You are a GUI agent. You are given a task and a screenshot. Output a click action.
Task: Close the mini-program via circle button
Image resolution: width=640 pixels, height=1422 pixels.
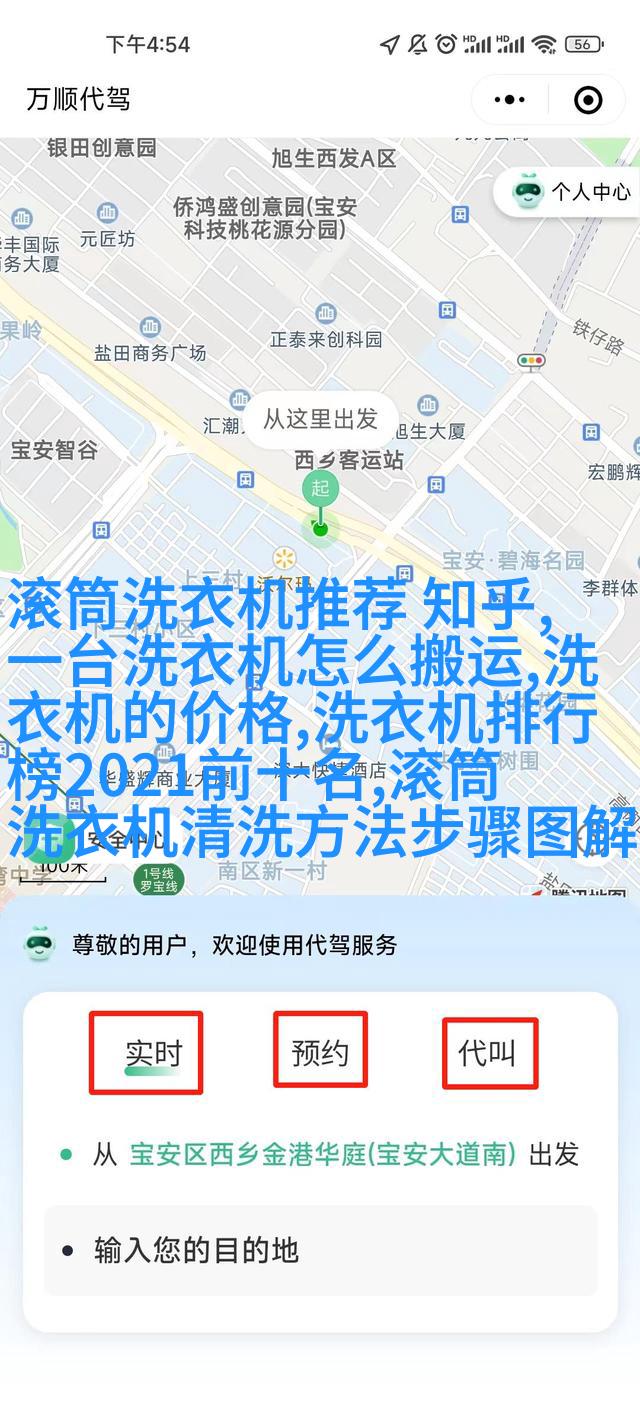[x=588, y=99]
